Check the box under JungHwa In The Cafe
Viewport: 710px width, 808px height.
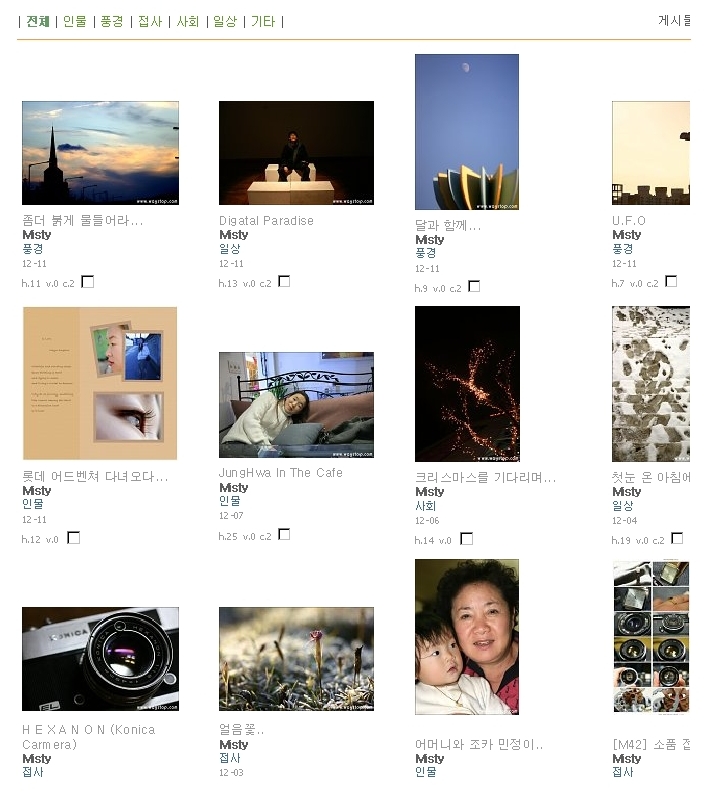point(284,535)
